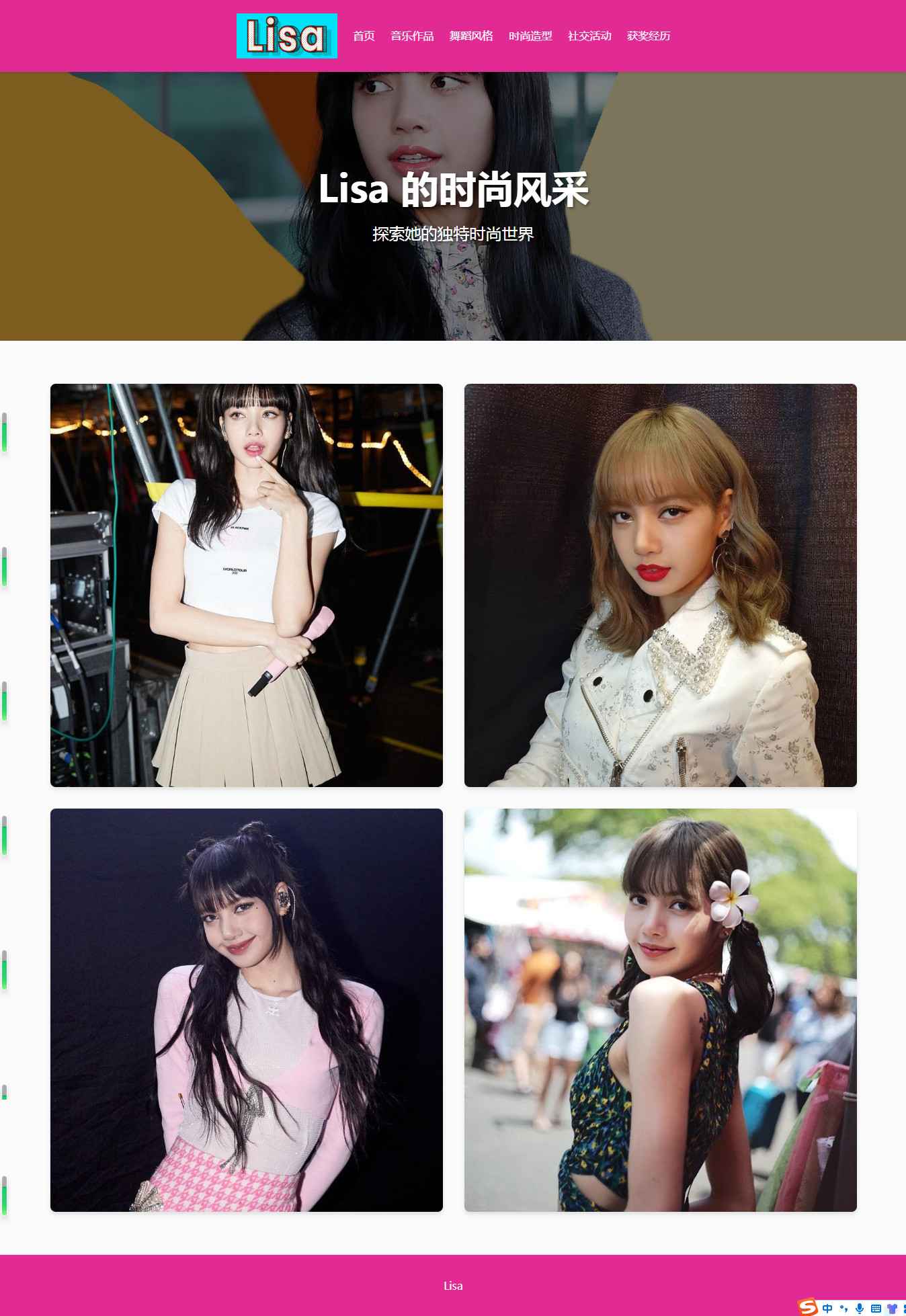Screen dimensions: 906x1316
Task: Go to 音乐作品 page
Action: (412, 36)
